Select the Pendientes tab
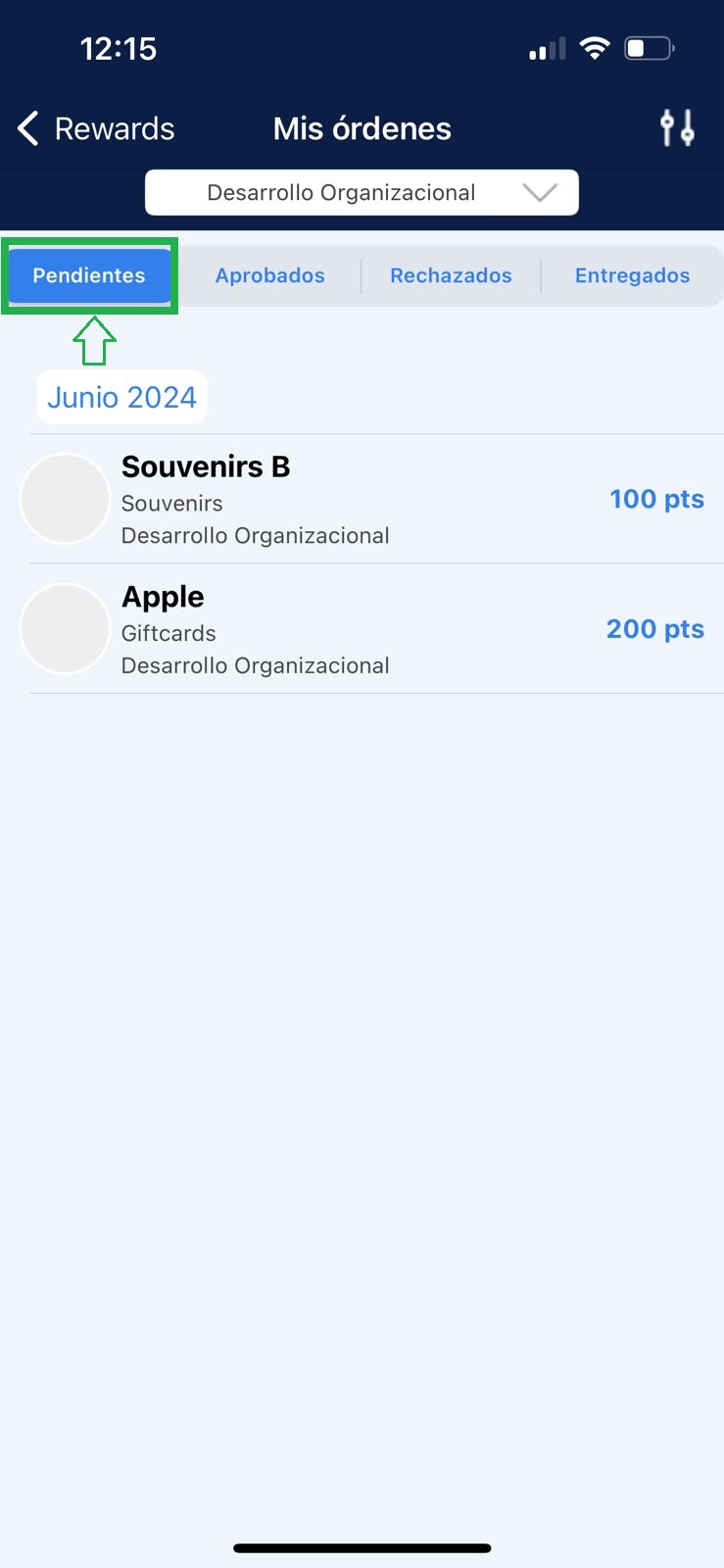 (89, 275)
